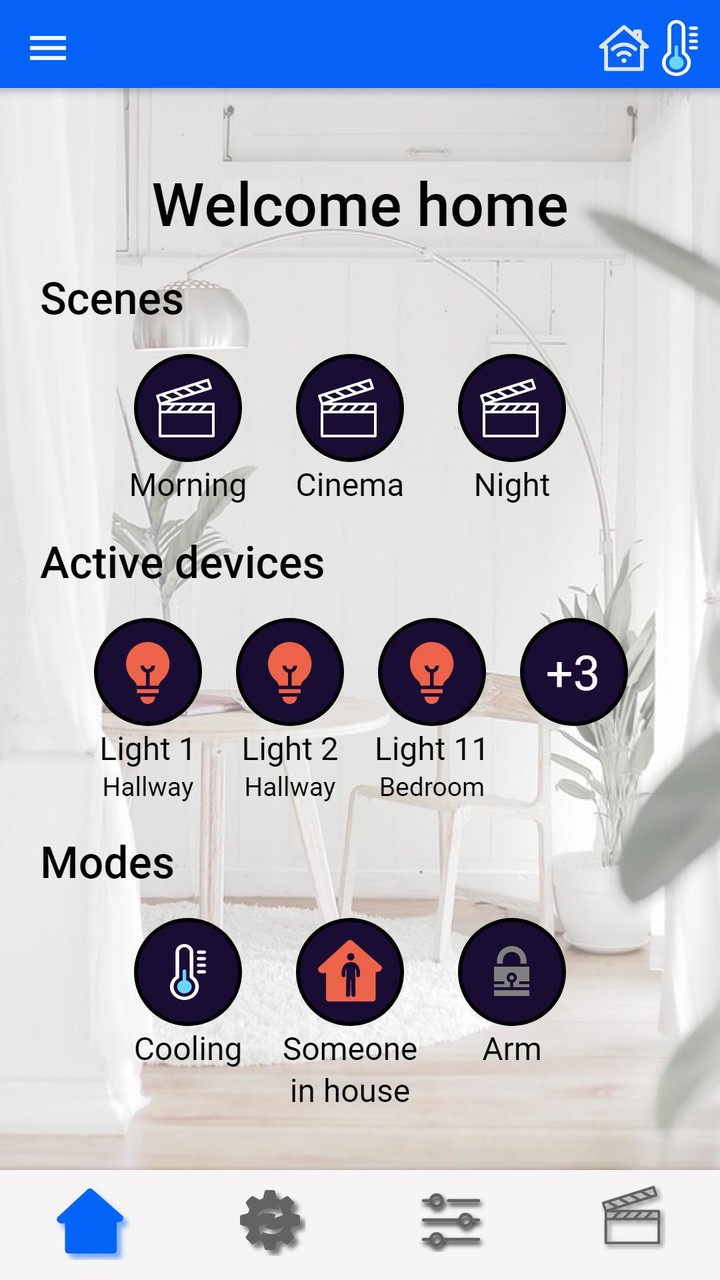Tap the Someone in house mode

(x=350, y=972)
